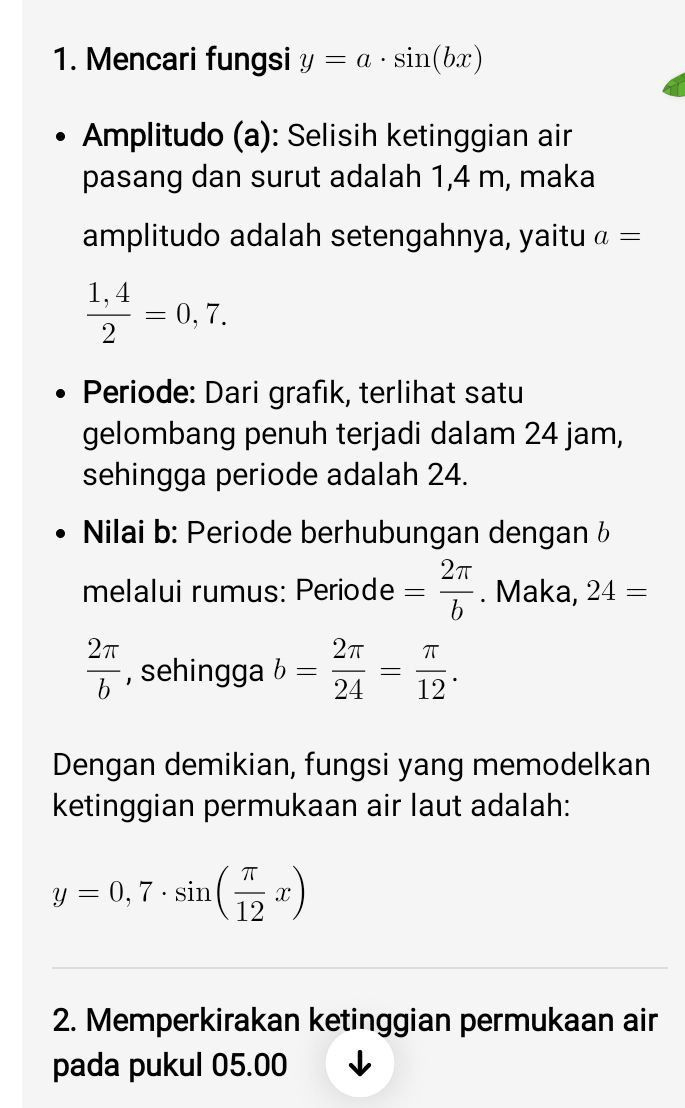The width and height of the screenshot is (685, 1108).
Task: Tap the scroll-to-bottom arrow button
Action: (360, 1062)
